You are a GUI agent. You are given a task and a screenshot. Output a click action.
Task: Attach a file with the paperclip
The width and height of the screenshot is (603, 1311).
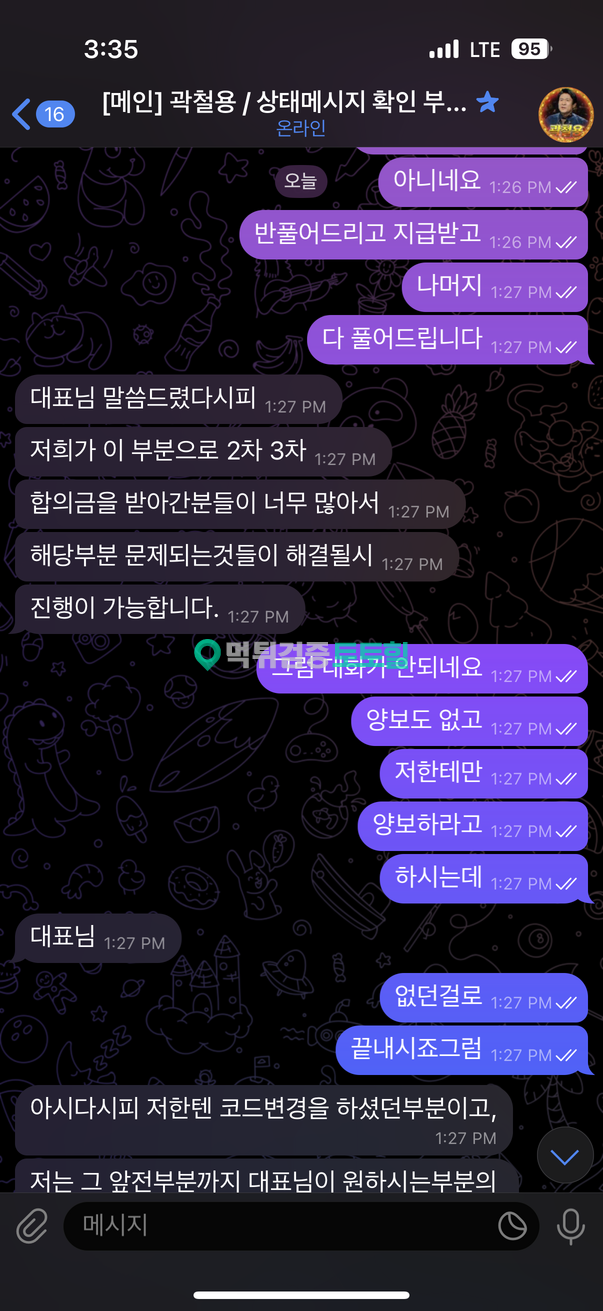pyautogui.click(x=31, y=1227)
